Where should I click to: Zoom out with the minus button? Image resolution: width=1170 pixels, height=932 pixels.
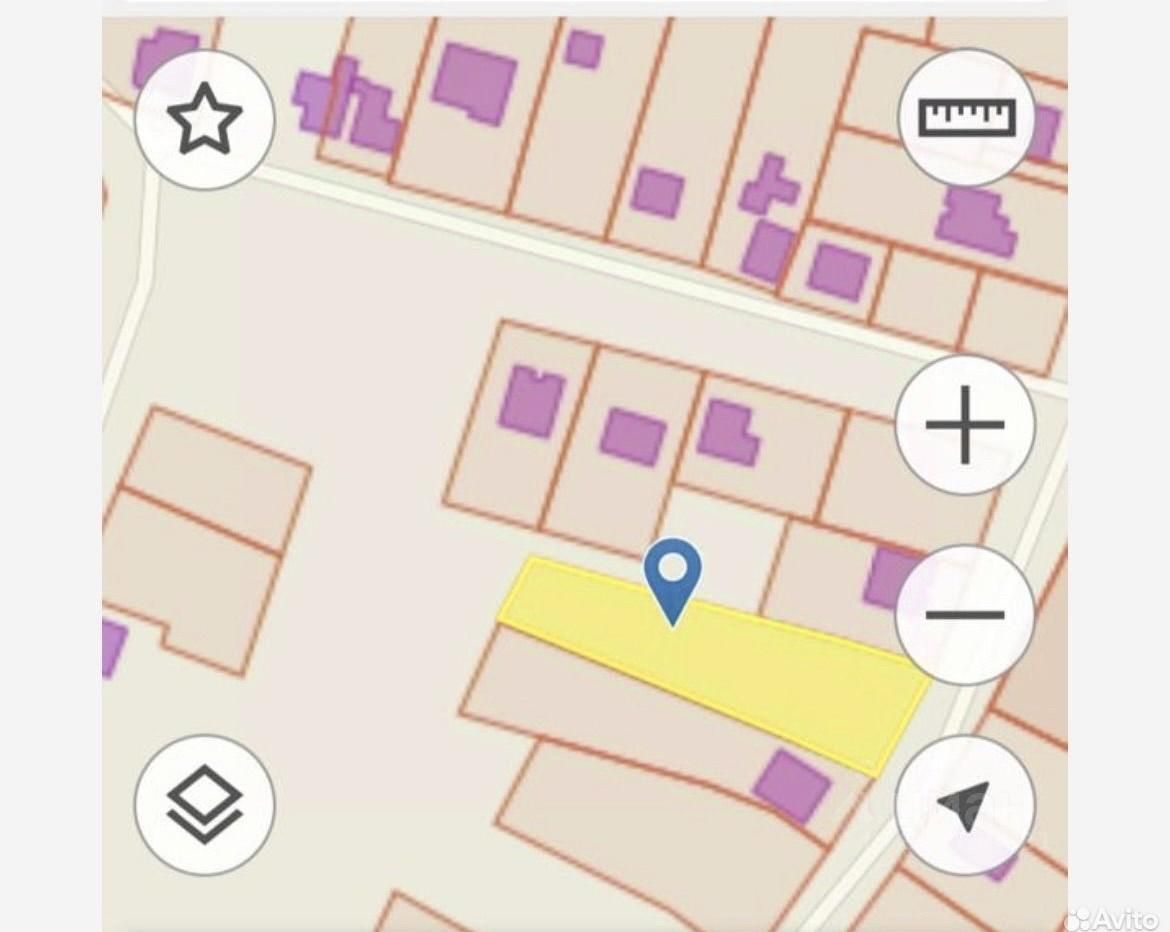click(x=964, y=614)
